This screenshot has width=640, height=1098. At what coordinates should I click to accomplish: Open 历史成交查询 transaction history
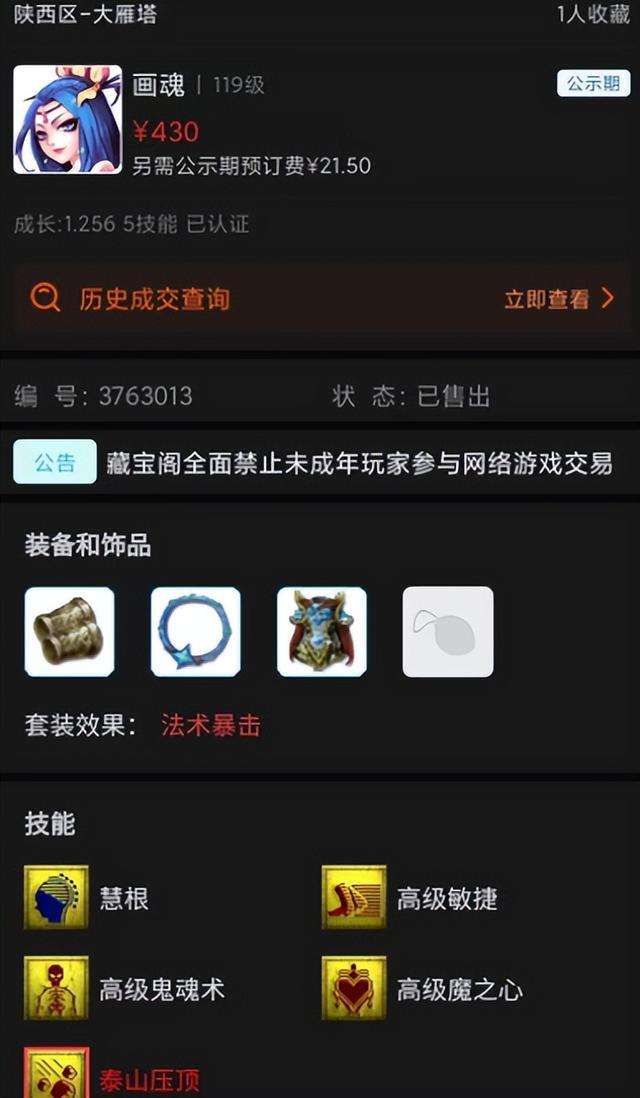(321, 299)
